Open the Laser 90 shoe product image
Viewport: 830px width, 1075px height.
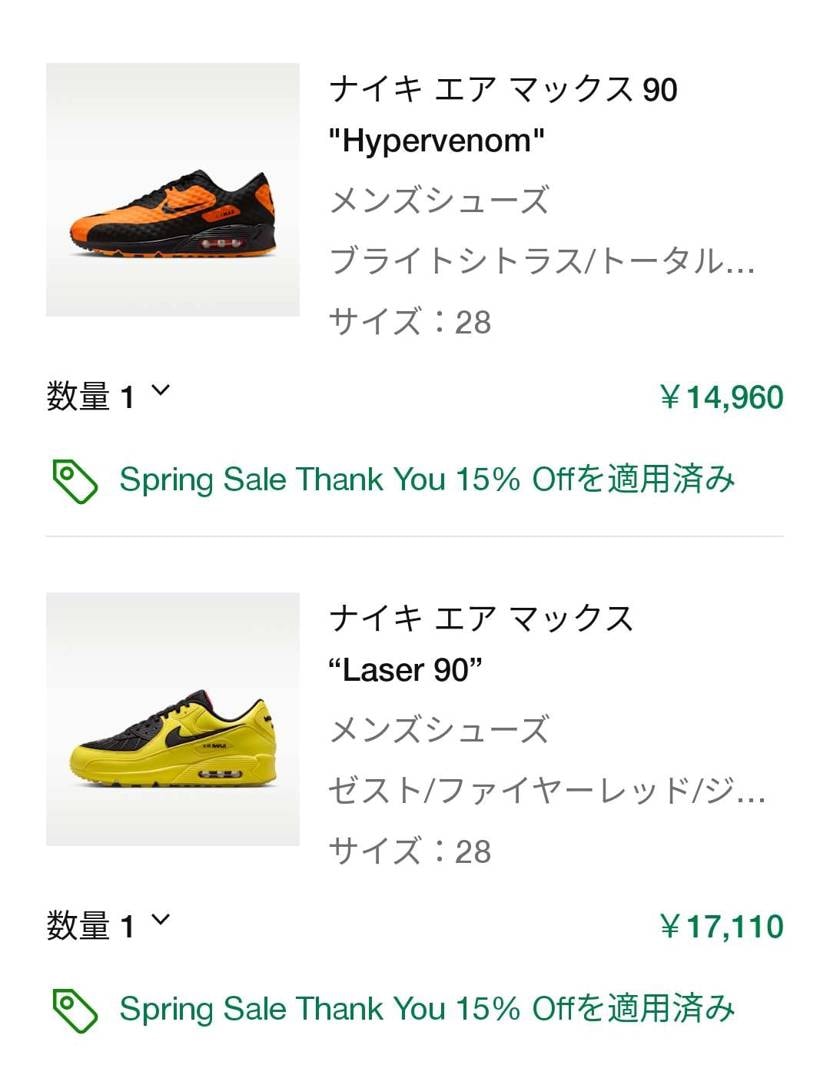click(173, 719)
